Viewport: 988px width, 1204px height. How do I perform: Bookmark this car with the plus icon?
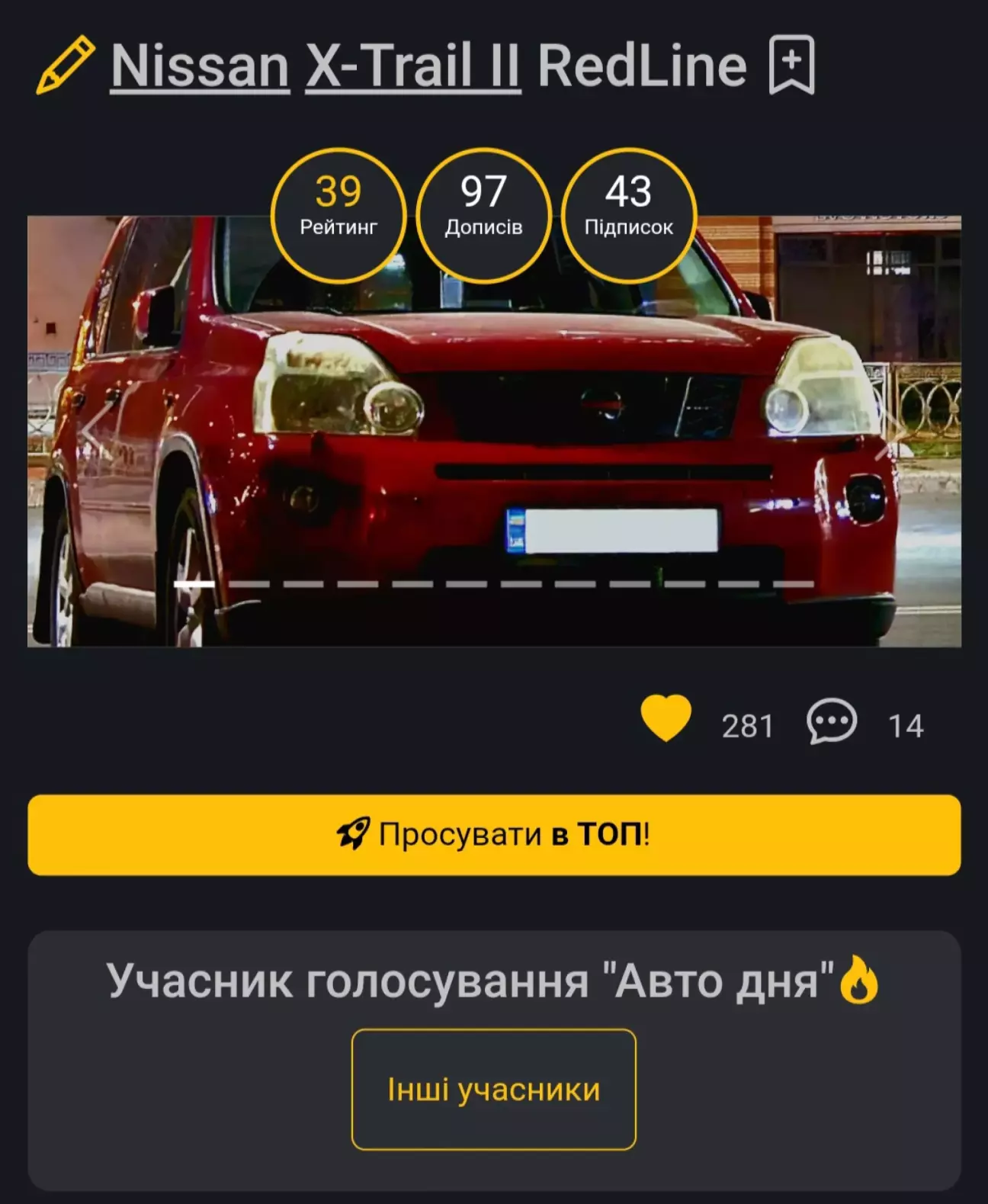791,66
